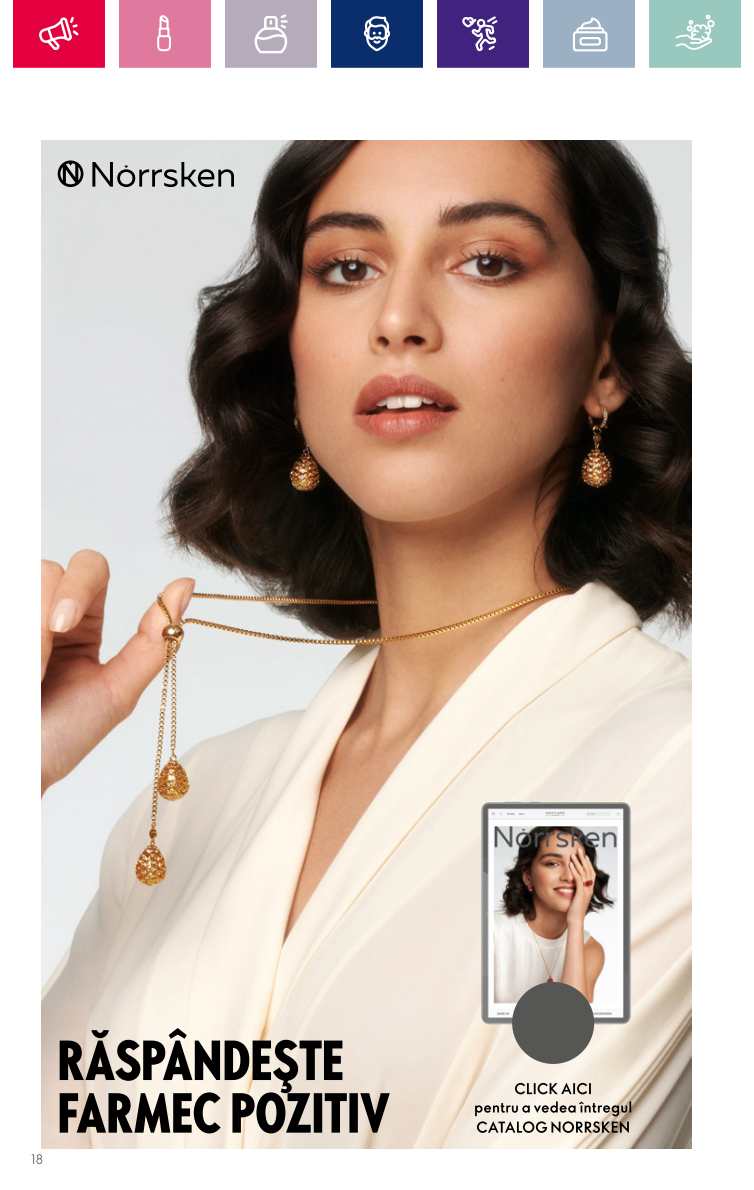This screenshot has height=1190, width=754.
Task: Open the lipstick makeup category
Action: click(x=164, y=34)
